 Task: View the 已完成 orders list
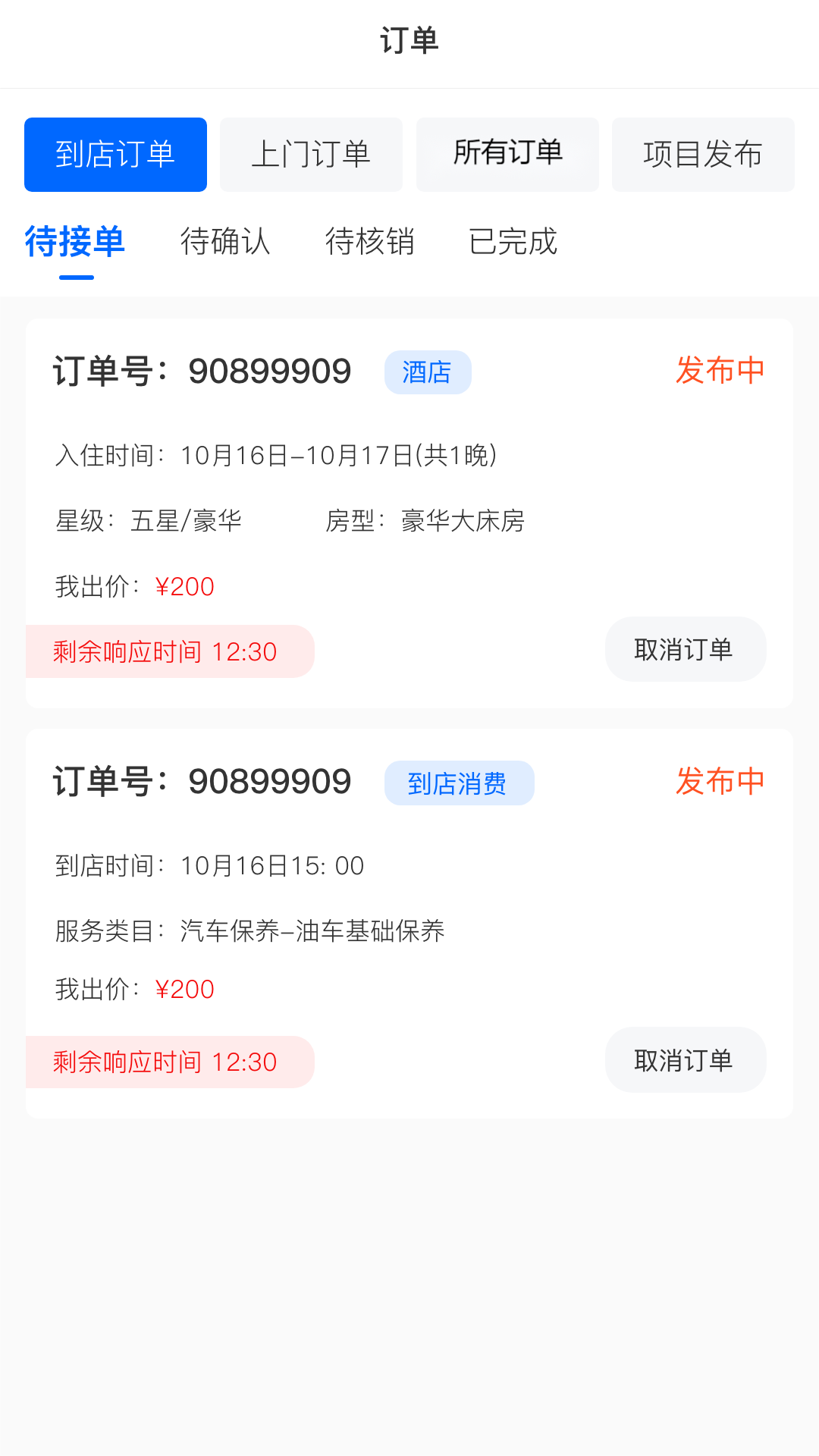[x=513, y=241]
